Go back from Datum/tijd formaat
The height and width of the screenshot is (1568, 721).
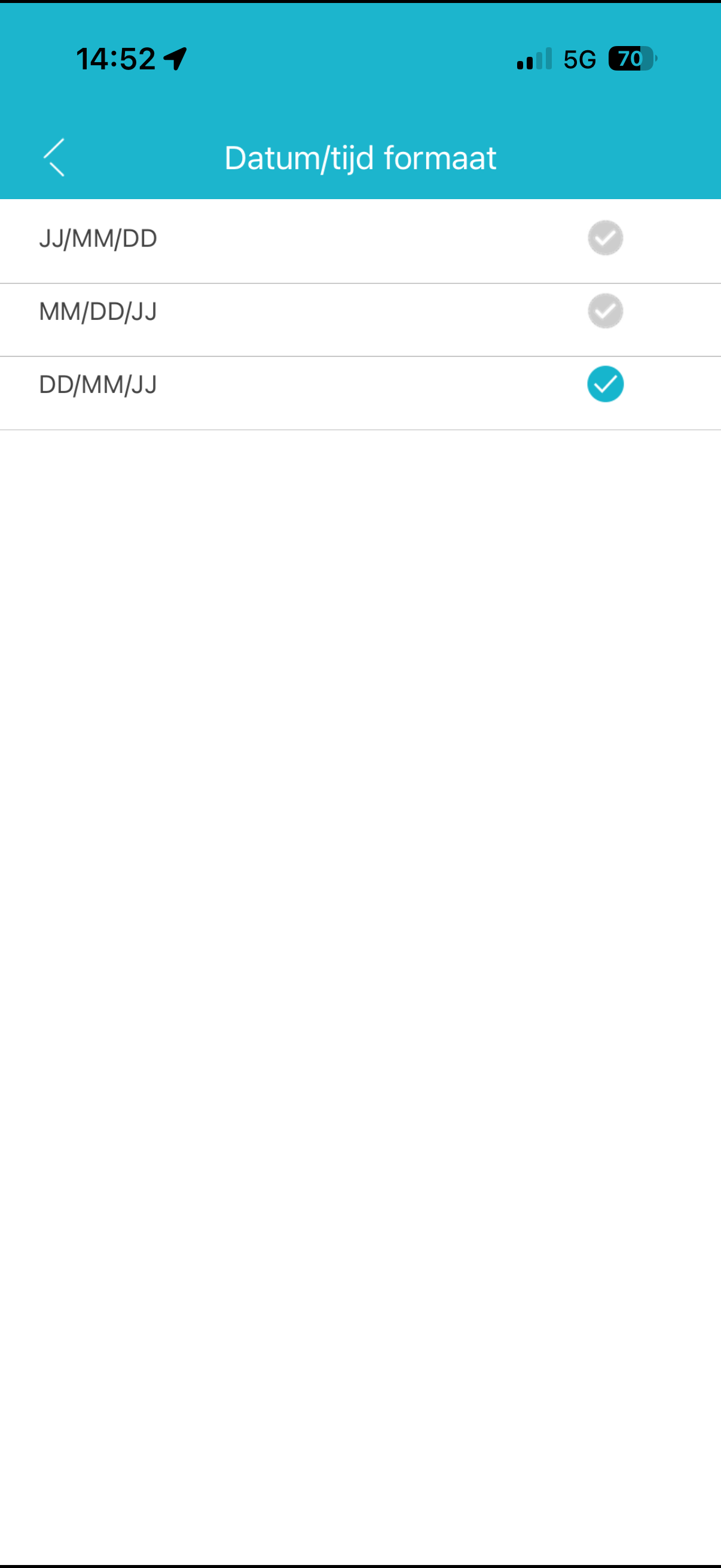click(x=54, y=158)
